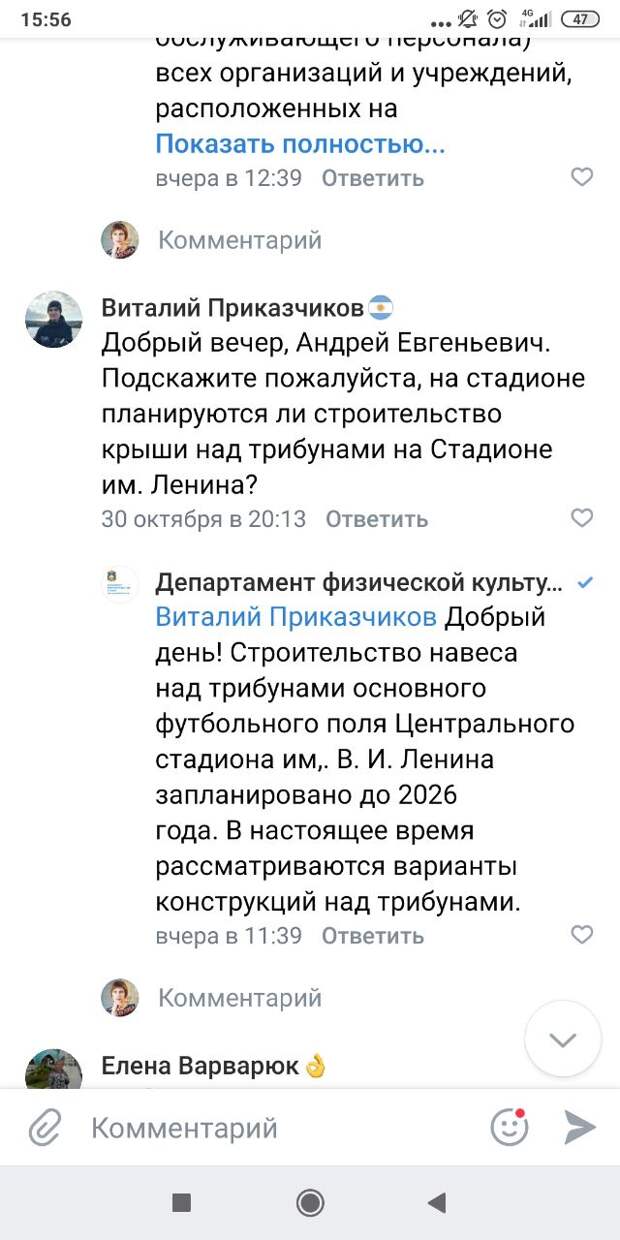Like the Департамент comment from 11:39
620x1240 pixels.
(581, 935)
